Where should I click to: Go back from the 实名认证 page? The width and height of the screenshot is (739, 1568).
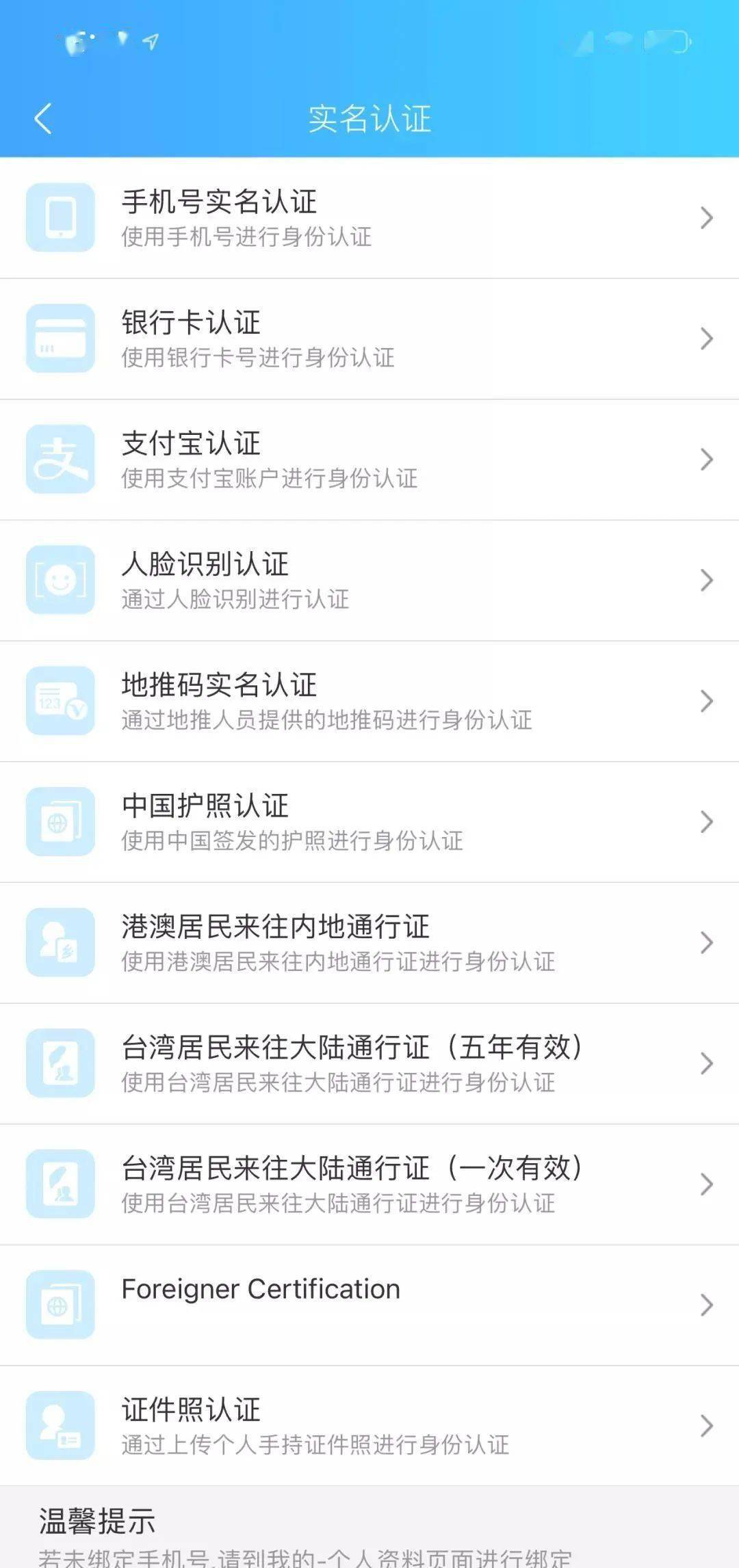(x=43, y=118)
